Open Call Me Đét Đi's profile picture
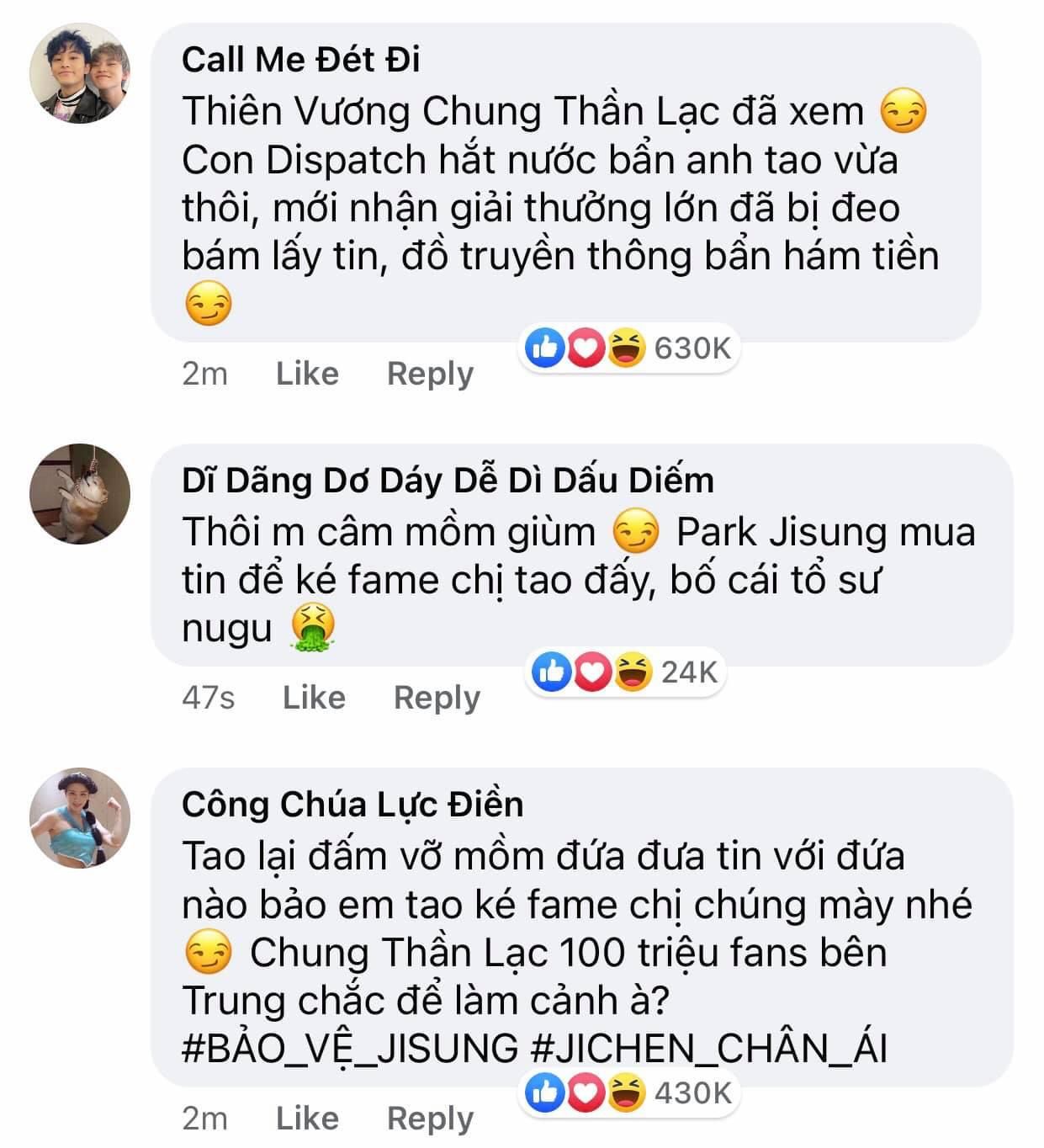This screenshot has width=1044, height=1148. [x=80, y=72]
